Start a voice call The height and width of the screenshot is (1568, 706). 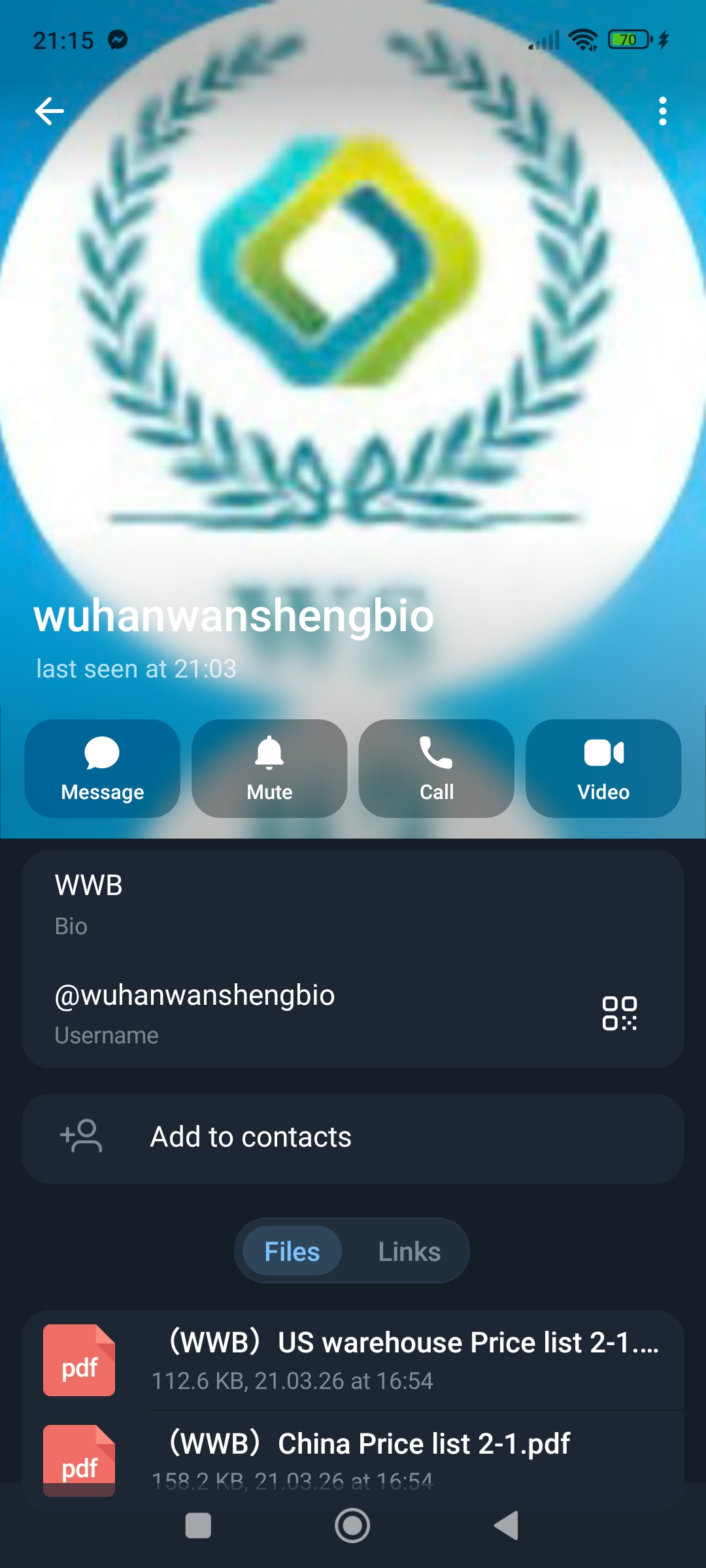coord(436,768)
